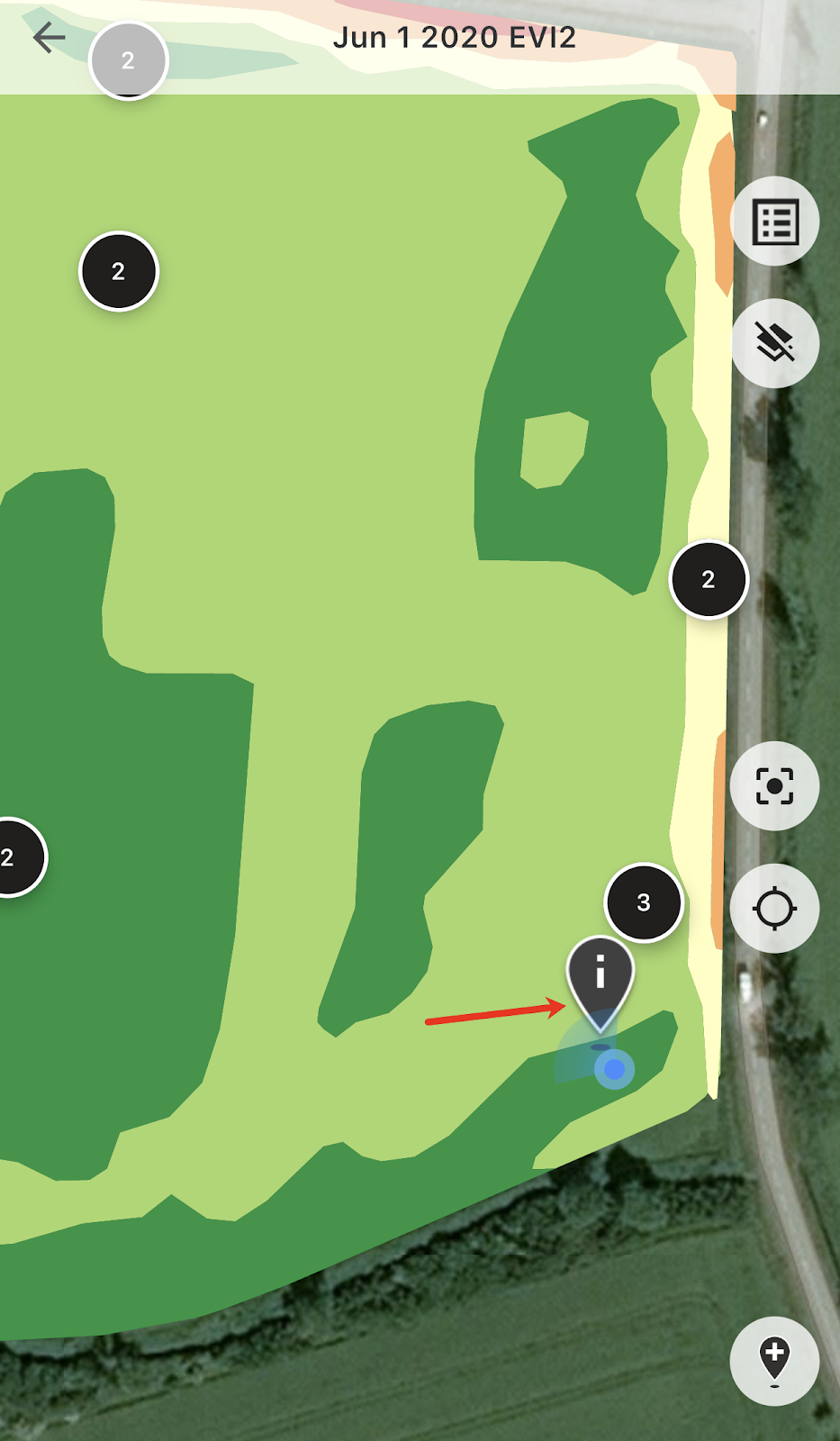Locate my current position
840x1441 pixels.
(x=774, y=909)
